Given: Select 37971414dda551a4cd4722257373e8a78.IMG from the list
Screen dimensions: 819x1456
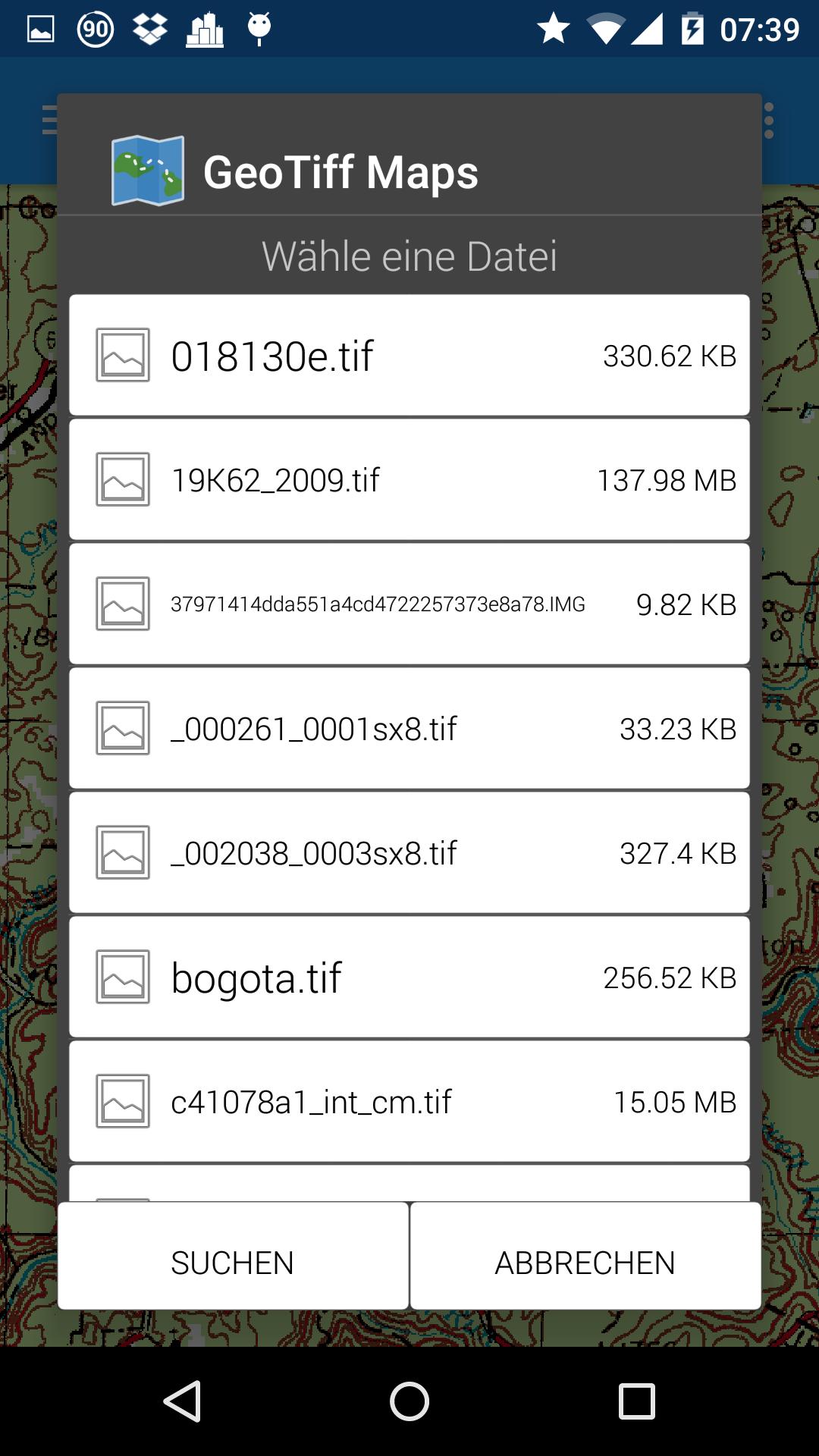Looking at the screenshot, I should click(409, 603).
